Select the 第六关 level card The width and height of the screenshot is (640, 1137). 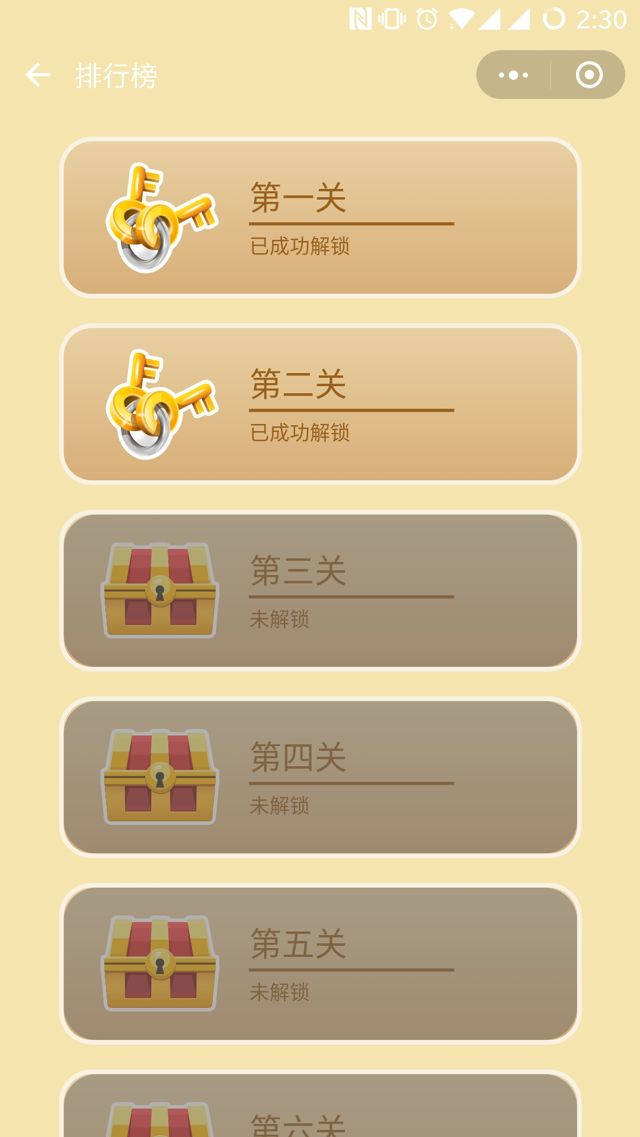point(320,1110)
